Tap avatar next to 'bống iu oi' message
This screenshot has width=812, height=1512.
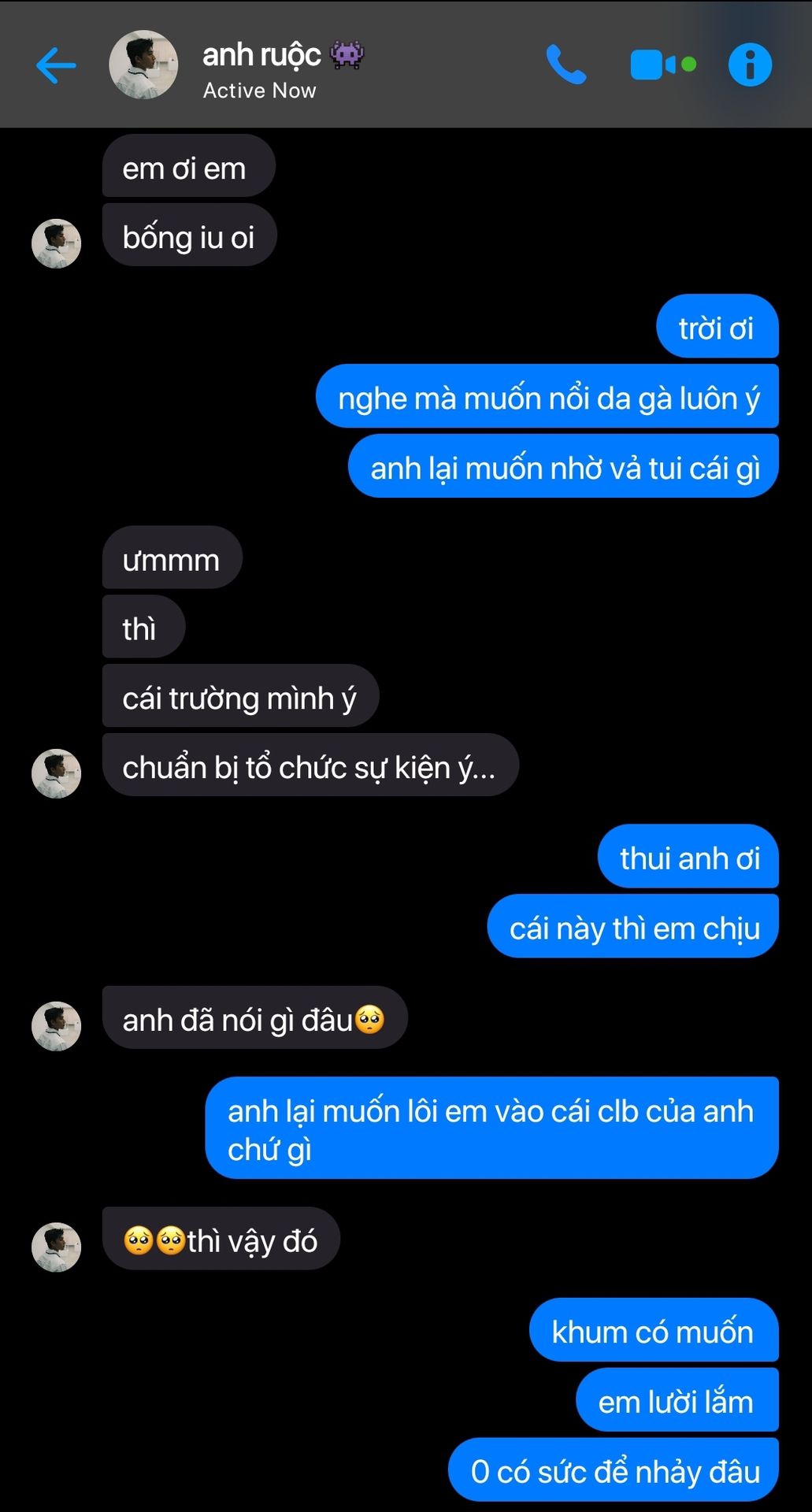(56, 244)
